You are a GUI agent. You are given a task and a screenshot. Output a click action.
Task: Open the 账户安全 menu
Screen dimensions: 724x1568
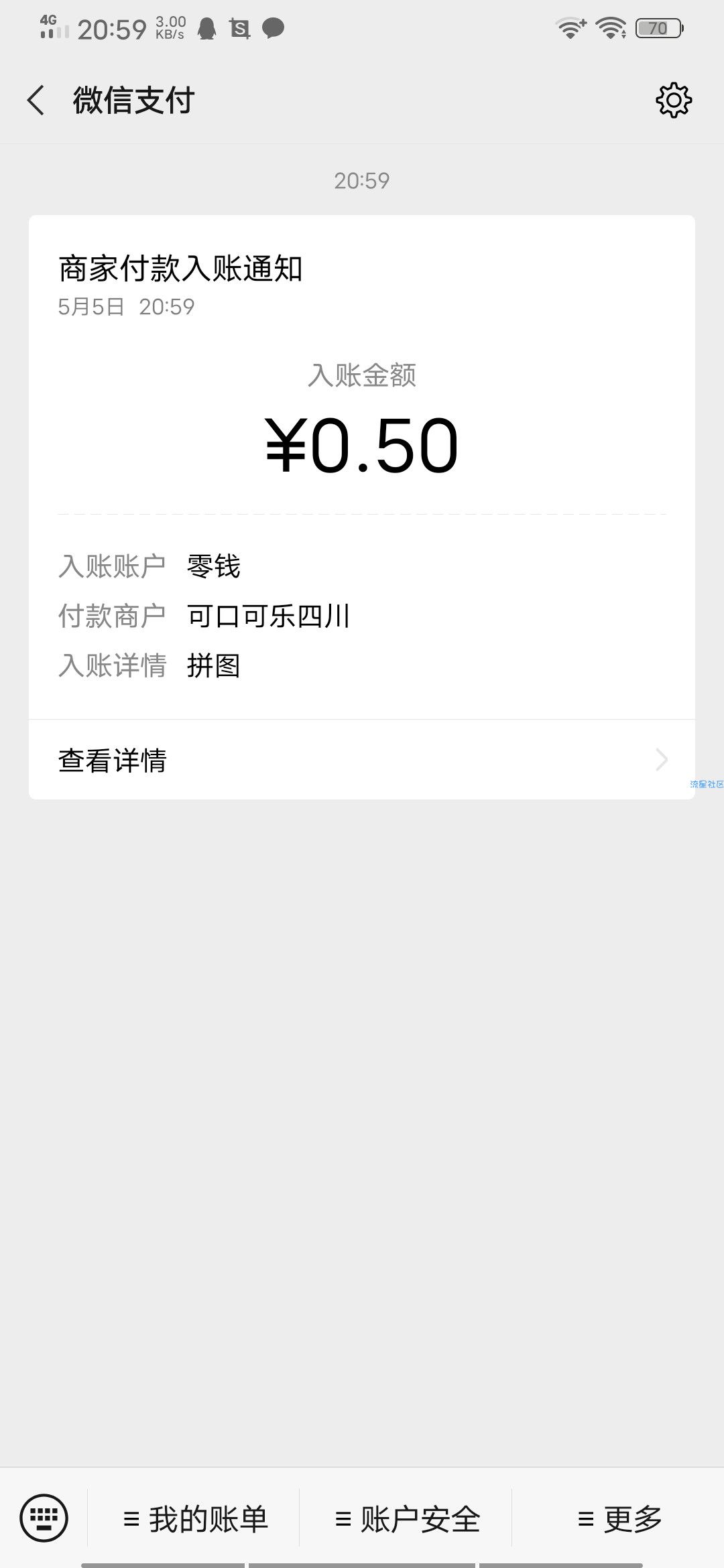[x=407, y=1518]
